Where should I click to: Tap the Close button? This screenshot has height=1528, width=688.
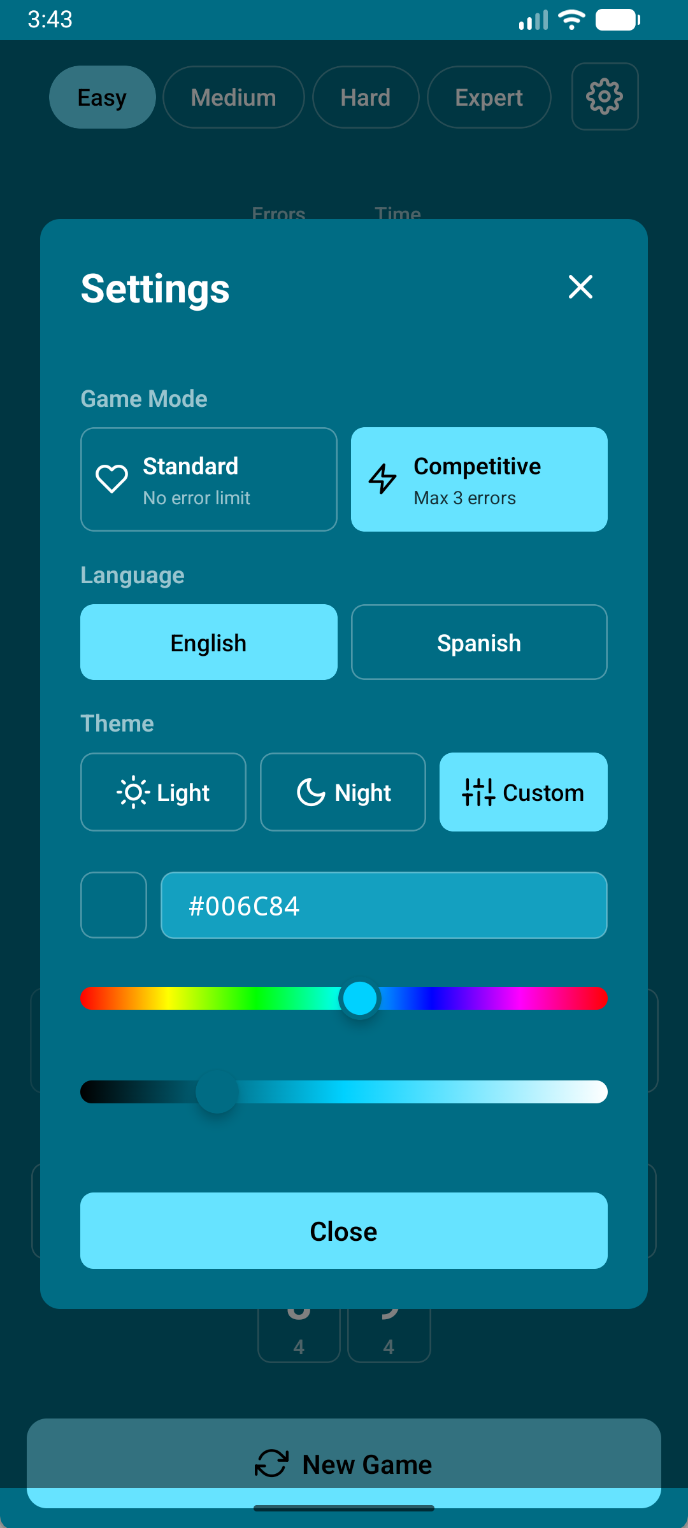point(344,1230)
